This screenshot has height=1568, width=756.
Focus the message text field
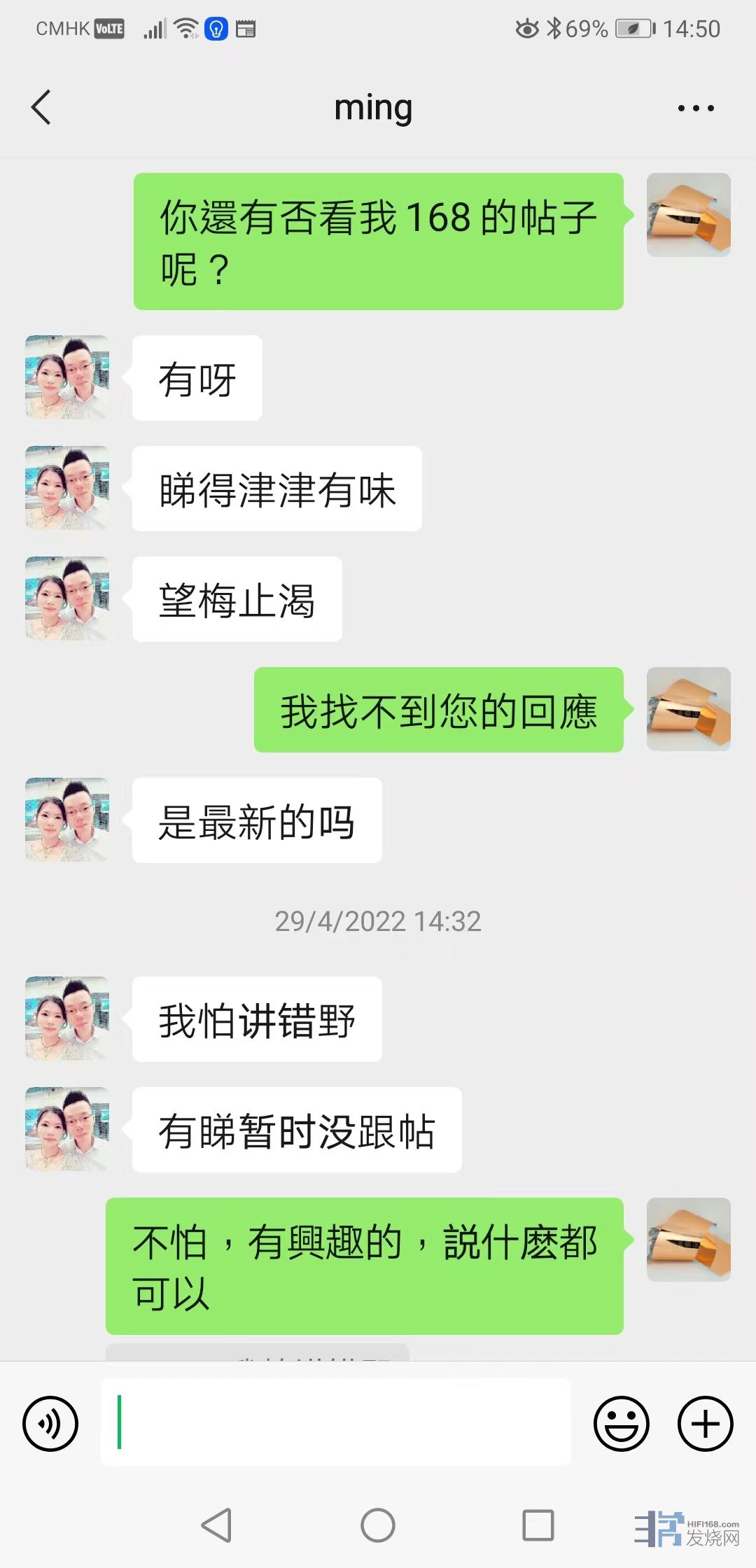pyautogui.click(x=336, y=1422)
